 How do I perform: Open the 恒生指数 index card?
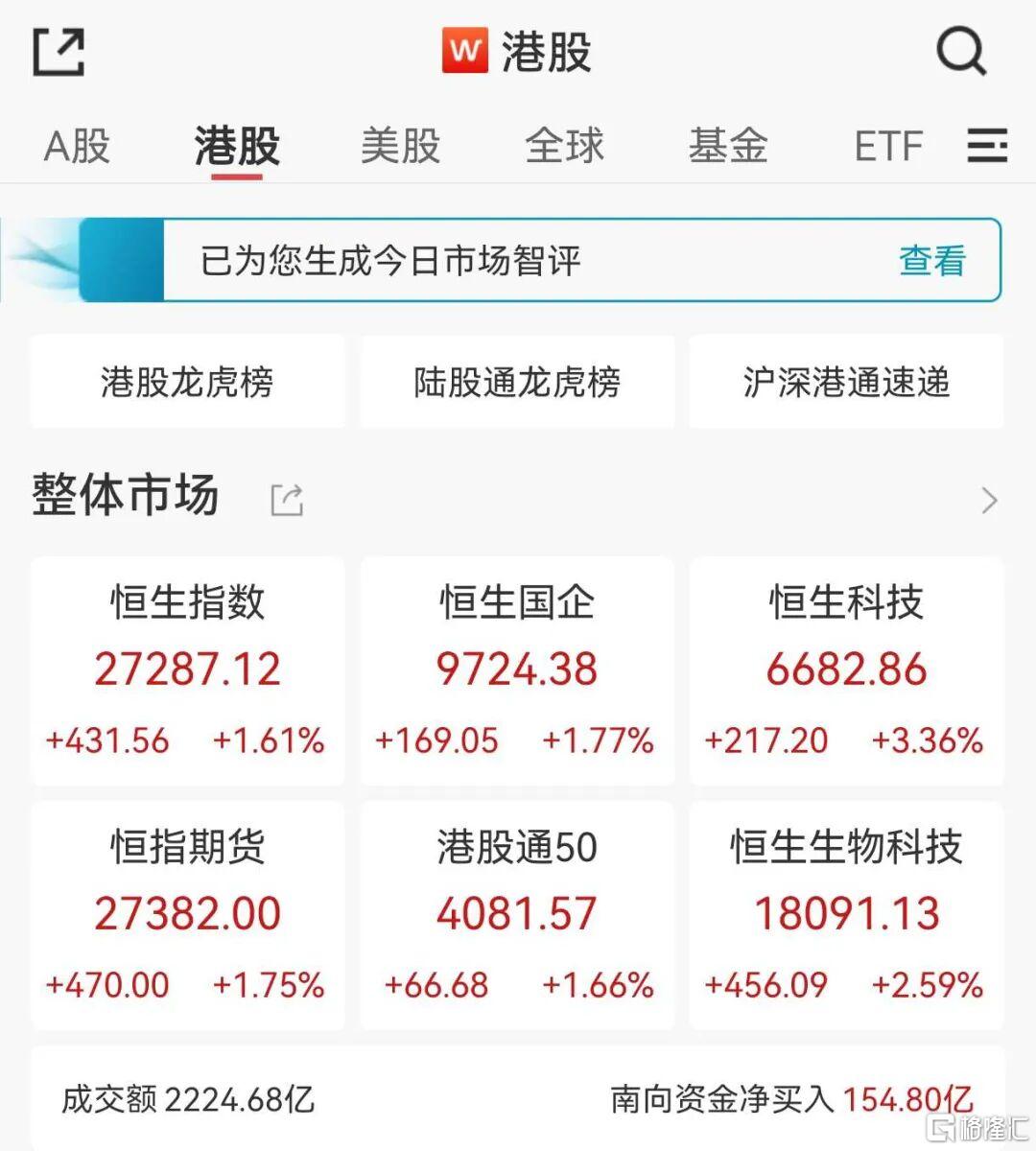(x=187, y=670)
